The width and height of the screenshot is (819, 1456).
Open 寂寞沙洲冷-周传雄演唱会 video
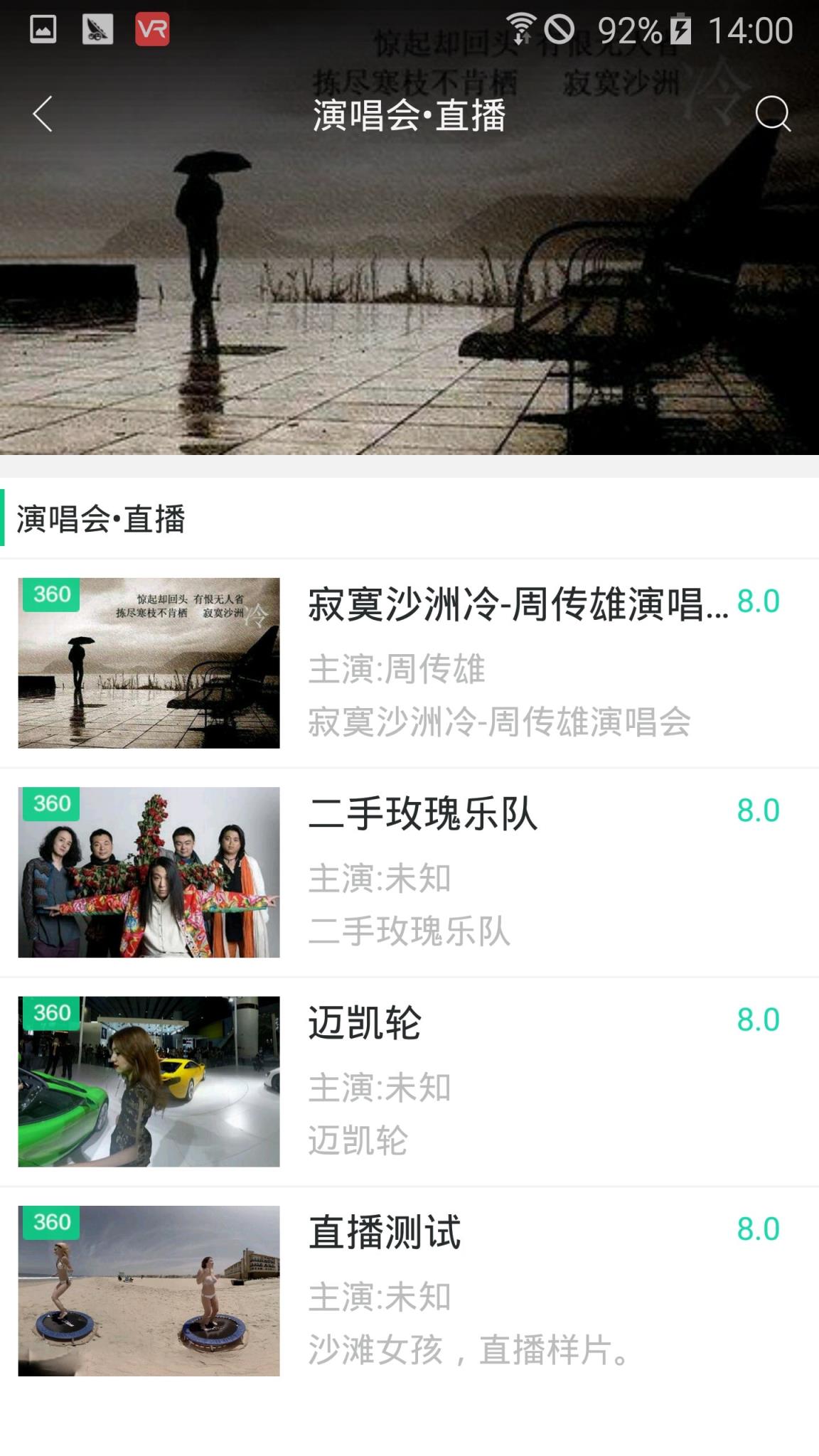coord(409,663)
